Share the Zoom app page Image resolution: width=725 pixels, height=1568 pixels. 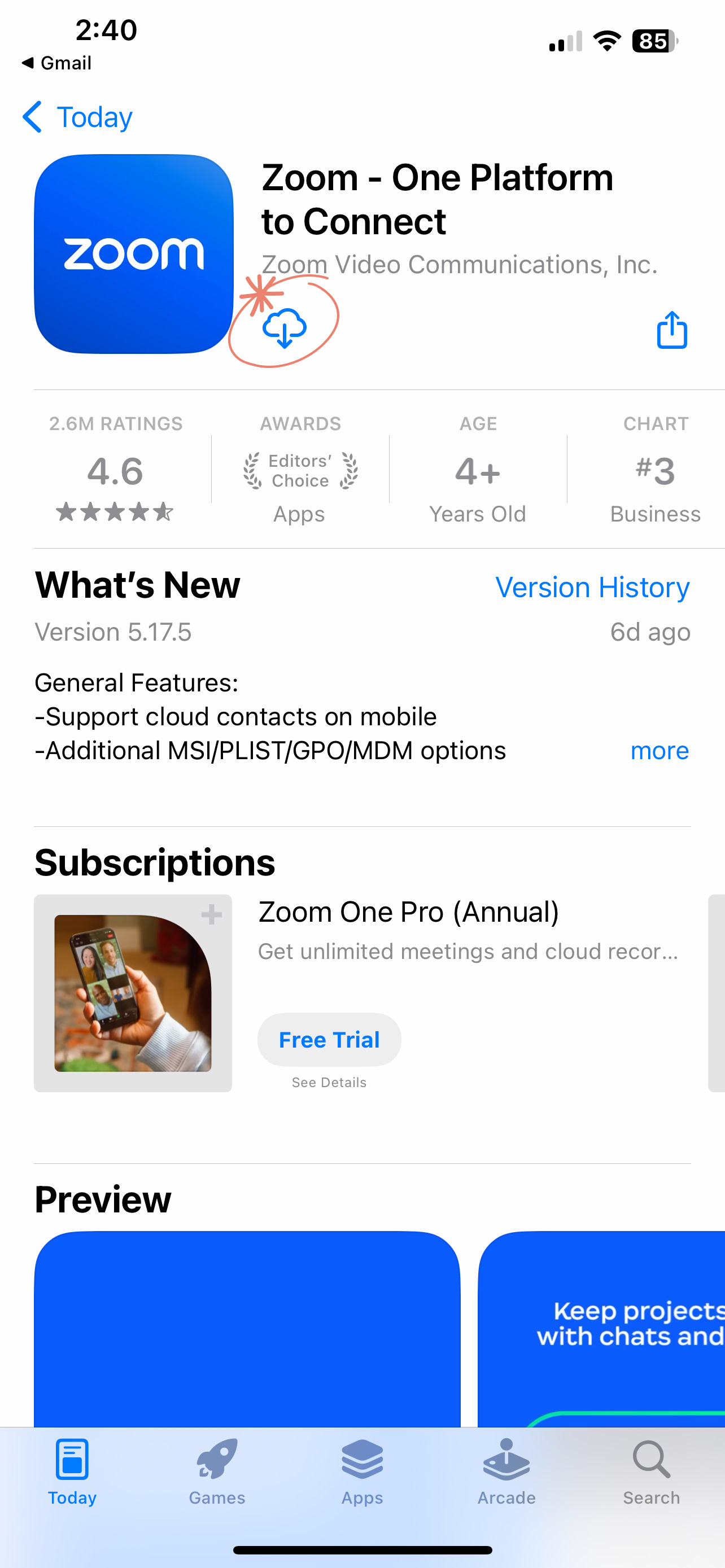point(671,331)
